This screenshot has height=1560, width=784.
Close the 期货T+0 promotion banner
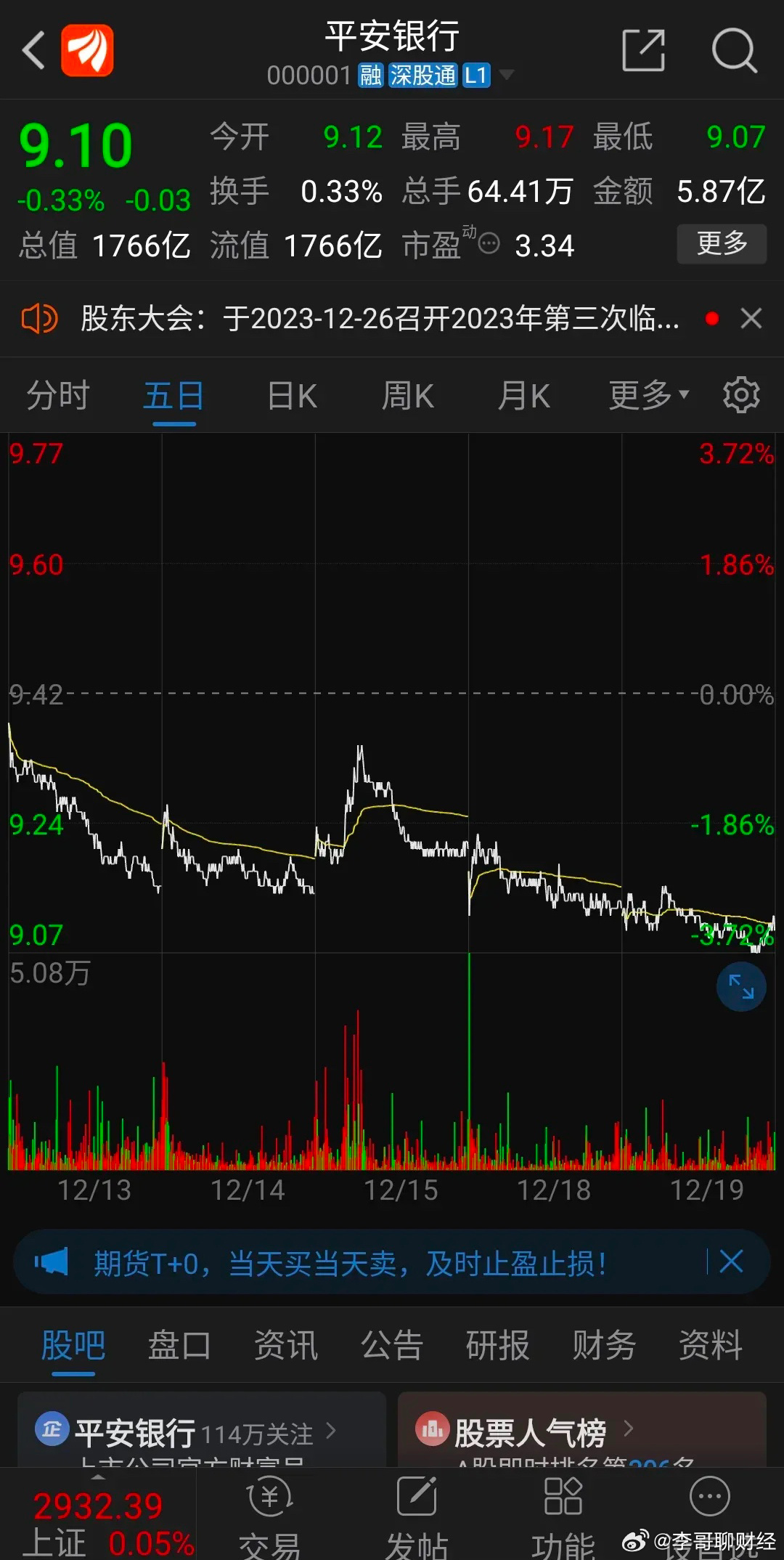tap(731, 1262)
